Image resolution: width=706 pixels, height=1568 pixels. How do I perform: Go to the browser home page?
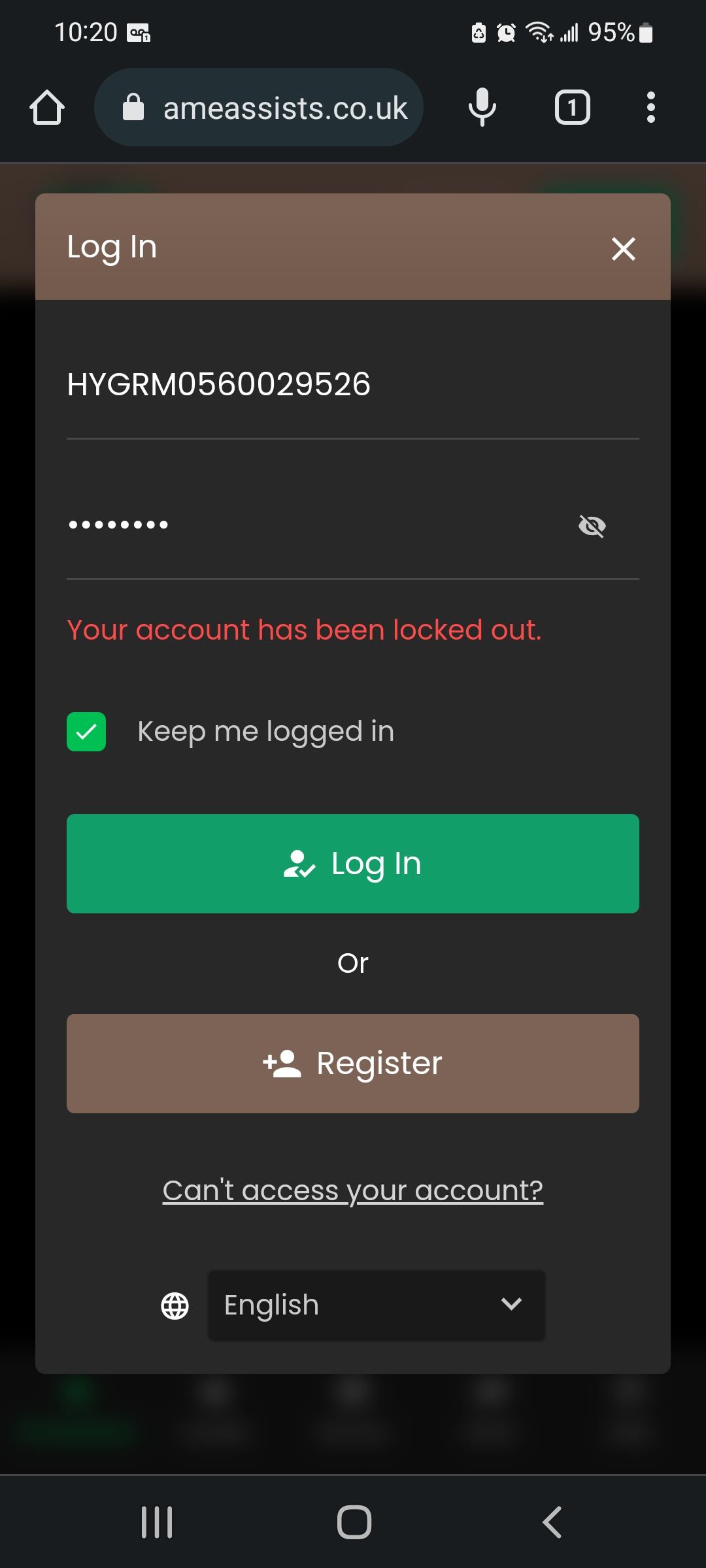(x=47, y=108)
